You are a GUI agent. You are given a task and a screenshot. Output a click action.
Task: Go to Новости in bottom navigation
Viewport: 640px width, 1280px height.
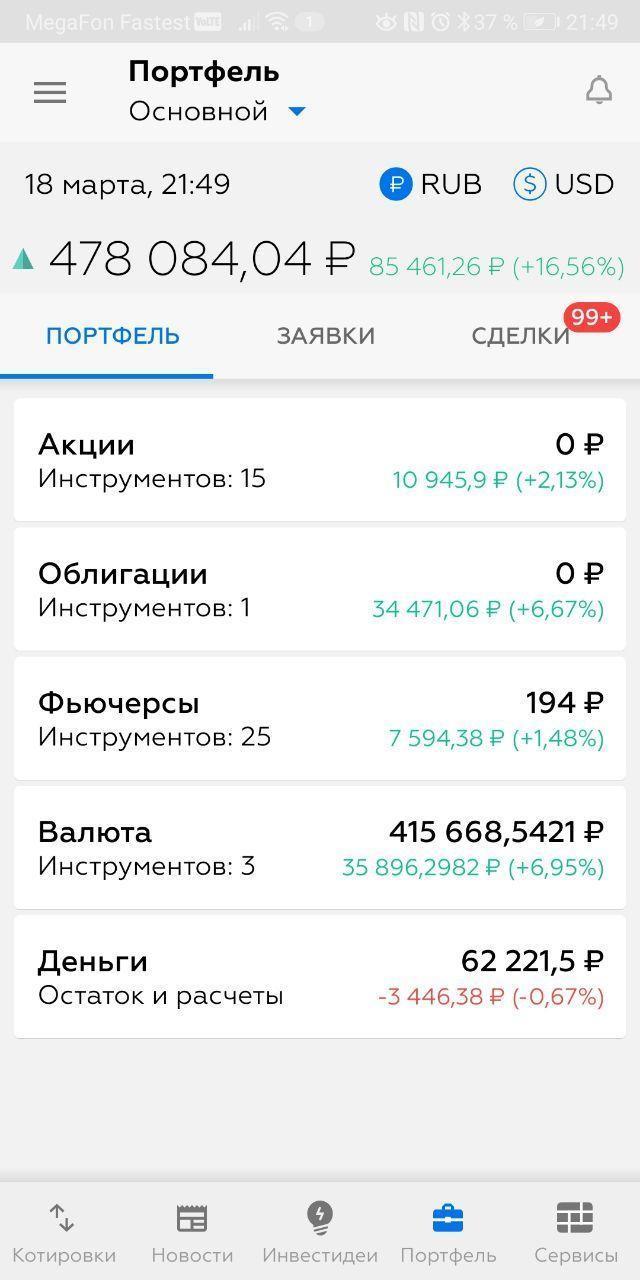coord(192,1232)
